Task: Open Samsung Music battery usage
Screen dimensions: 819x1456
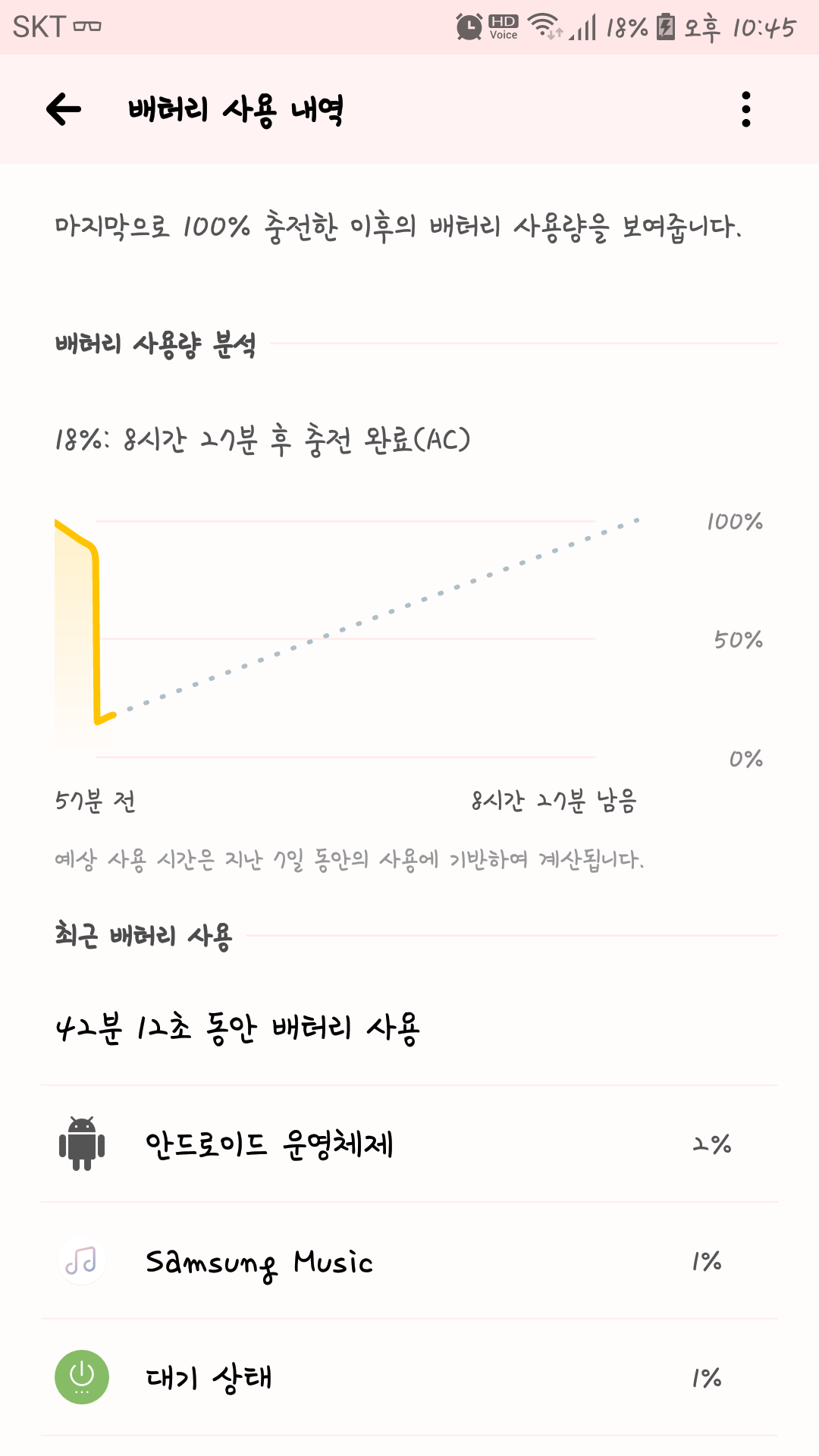Action: (x=409, y=1261)
